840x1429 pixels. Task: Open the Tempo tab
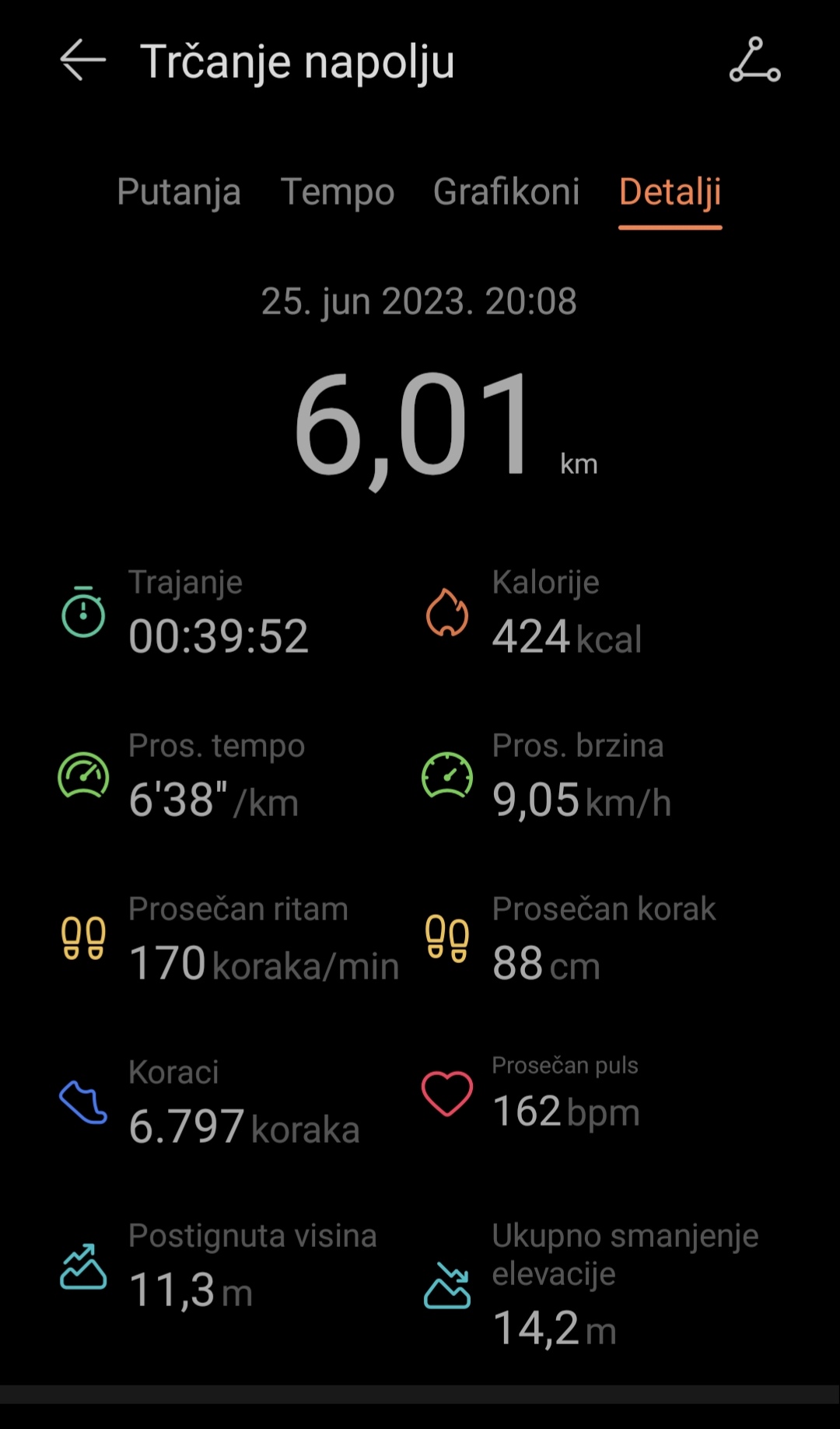tap(338, 192)
